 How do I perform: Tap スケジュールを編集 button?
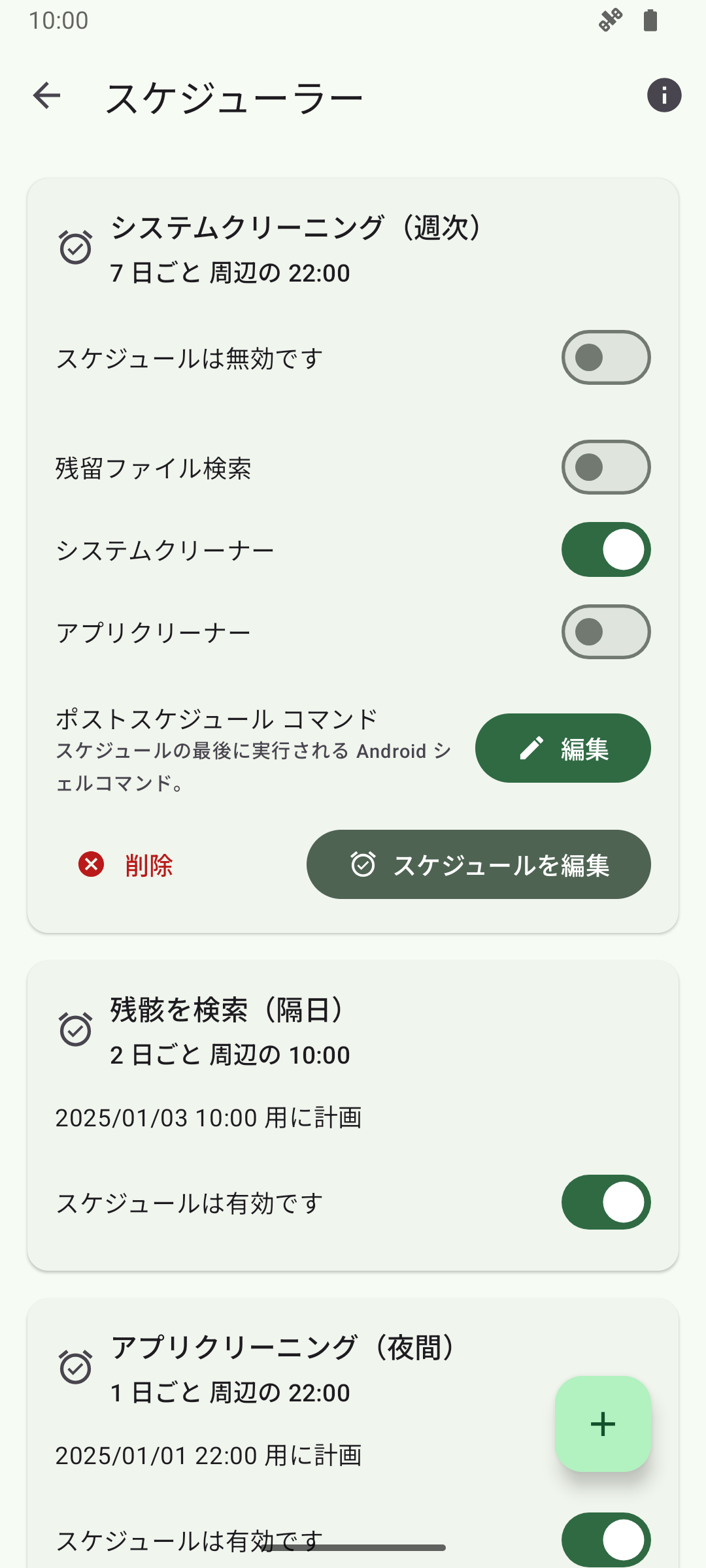479,864
